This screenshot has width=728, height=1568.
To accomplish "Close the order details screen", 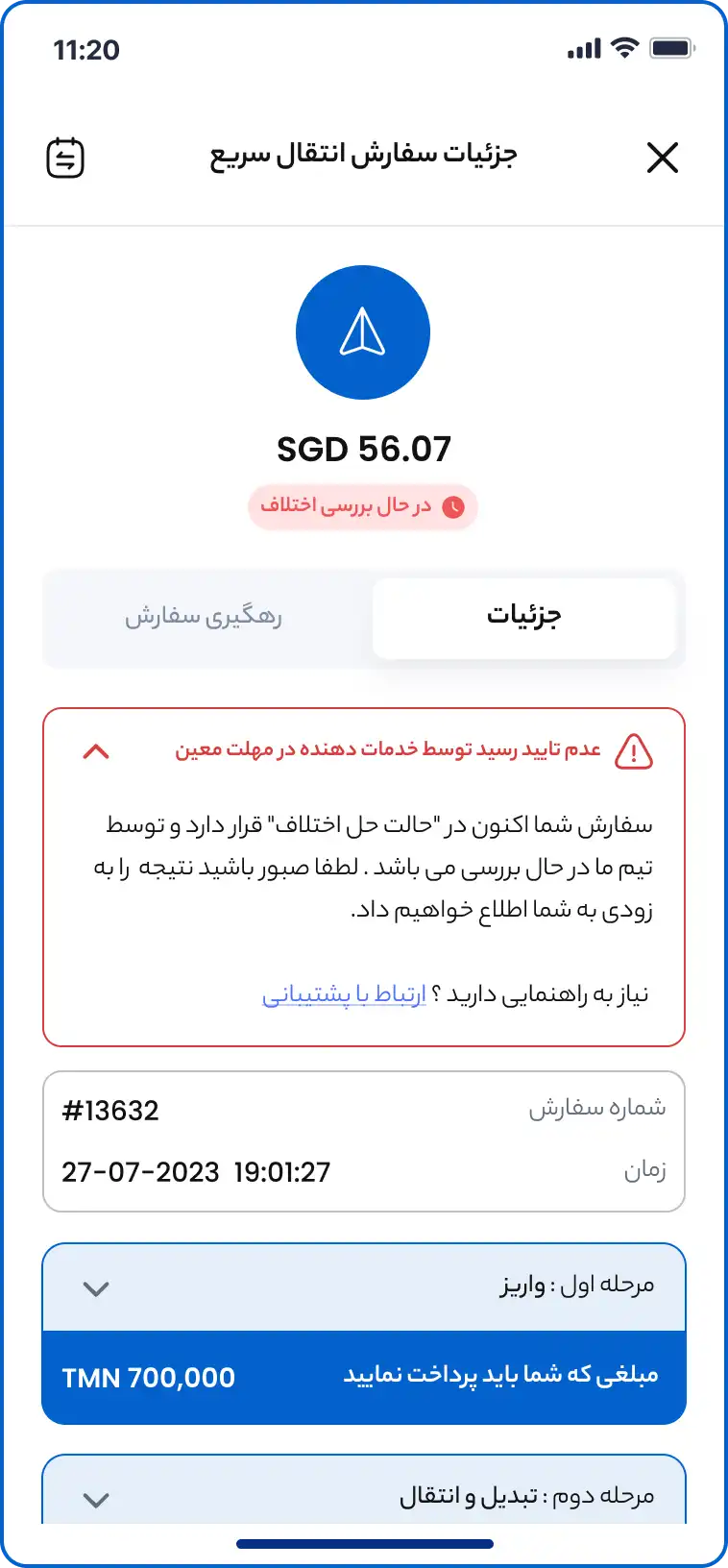I will (x=662, y=158).
